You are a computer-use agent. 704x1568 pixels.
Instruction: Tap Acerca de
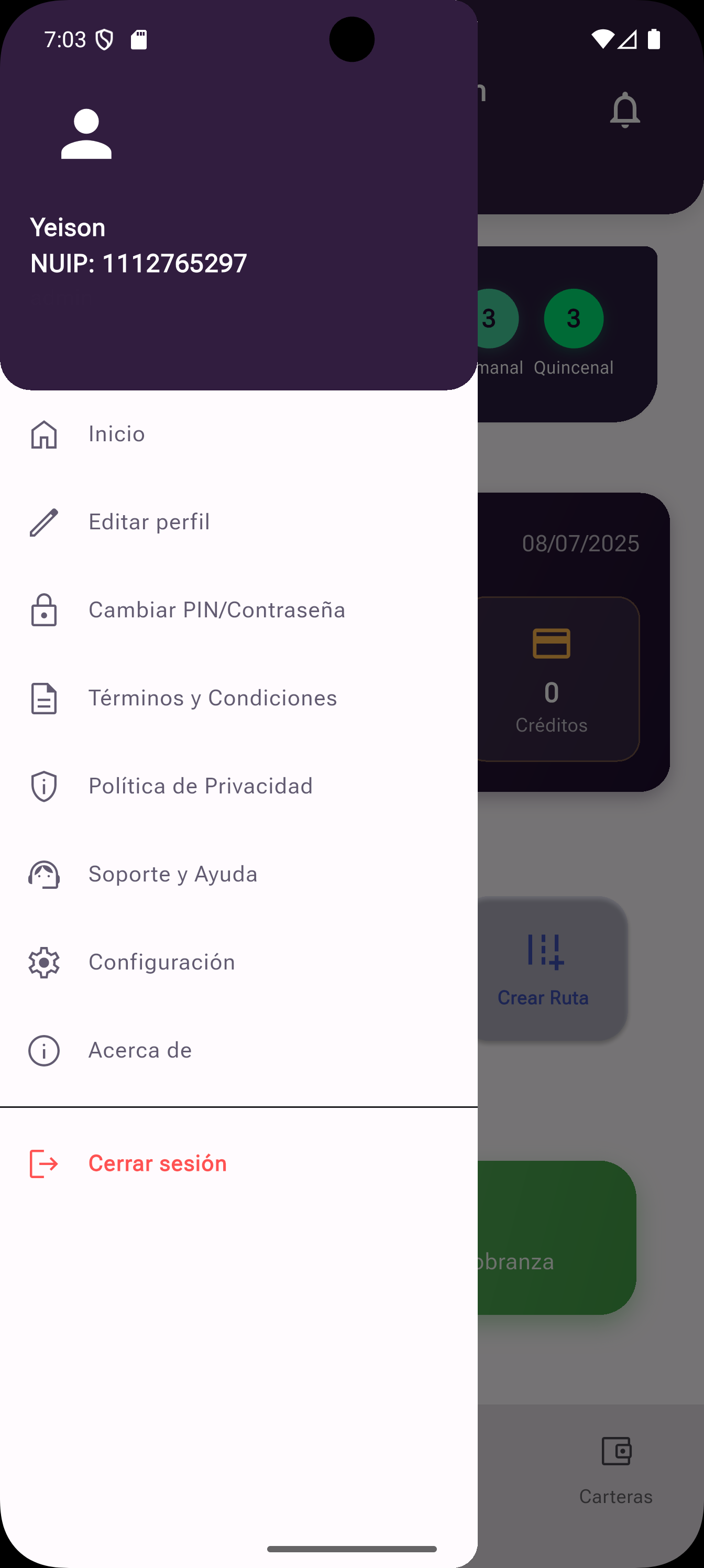pyautogui.click(x=140, y=1050)
